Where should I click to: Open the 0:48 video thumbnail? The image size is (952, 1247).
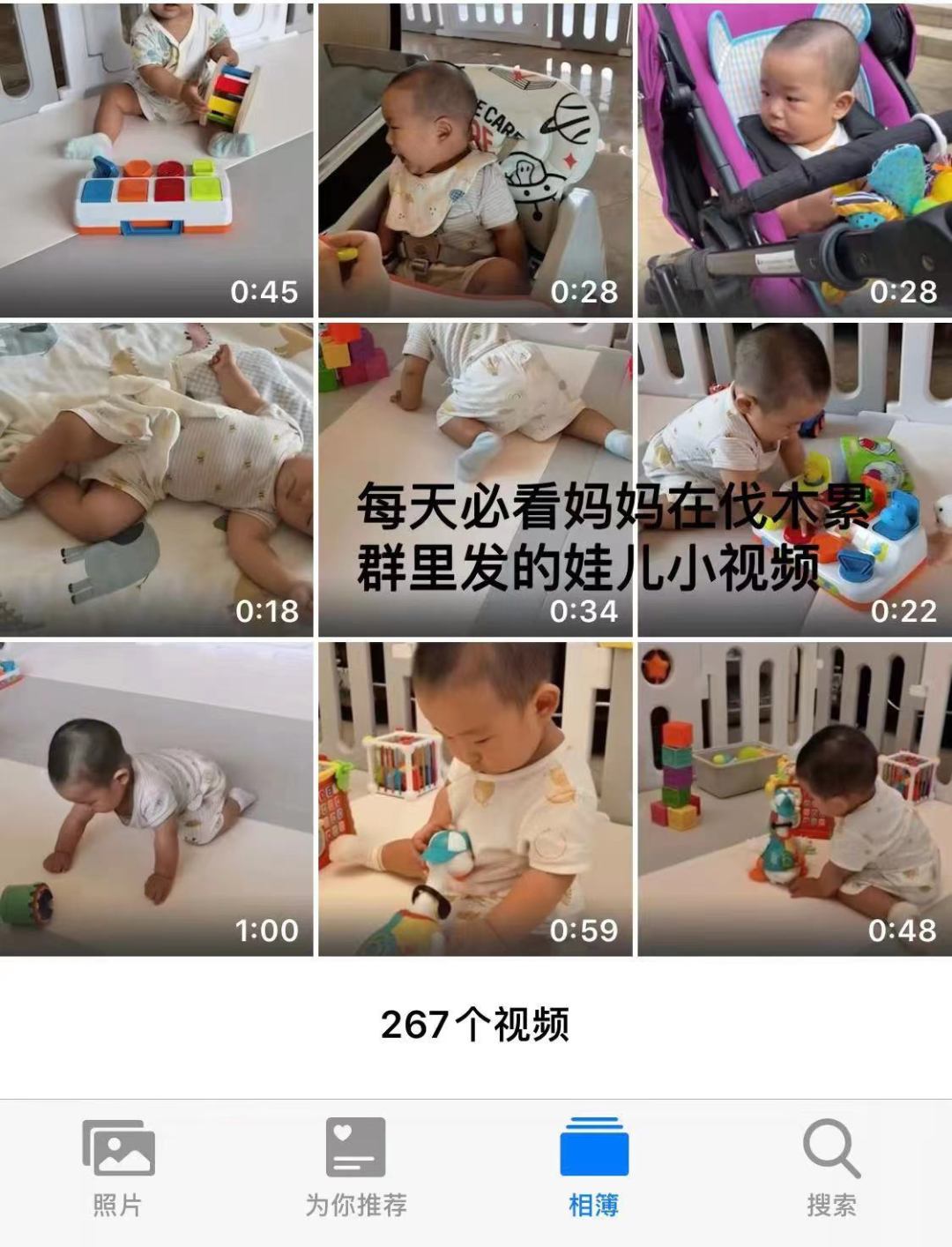[x=794, y=798]
